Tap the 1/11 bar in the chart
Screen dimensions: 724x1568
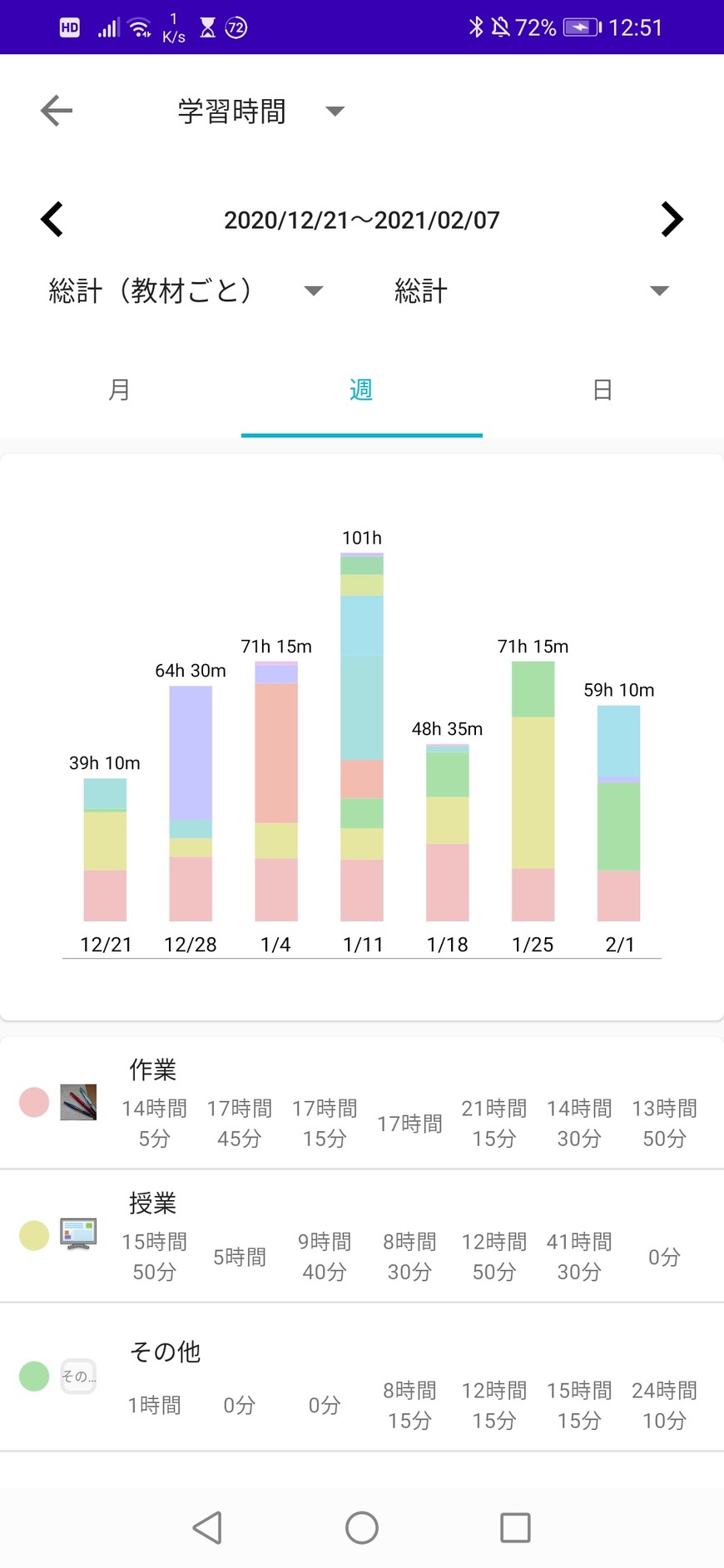(362, 737)
